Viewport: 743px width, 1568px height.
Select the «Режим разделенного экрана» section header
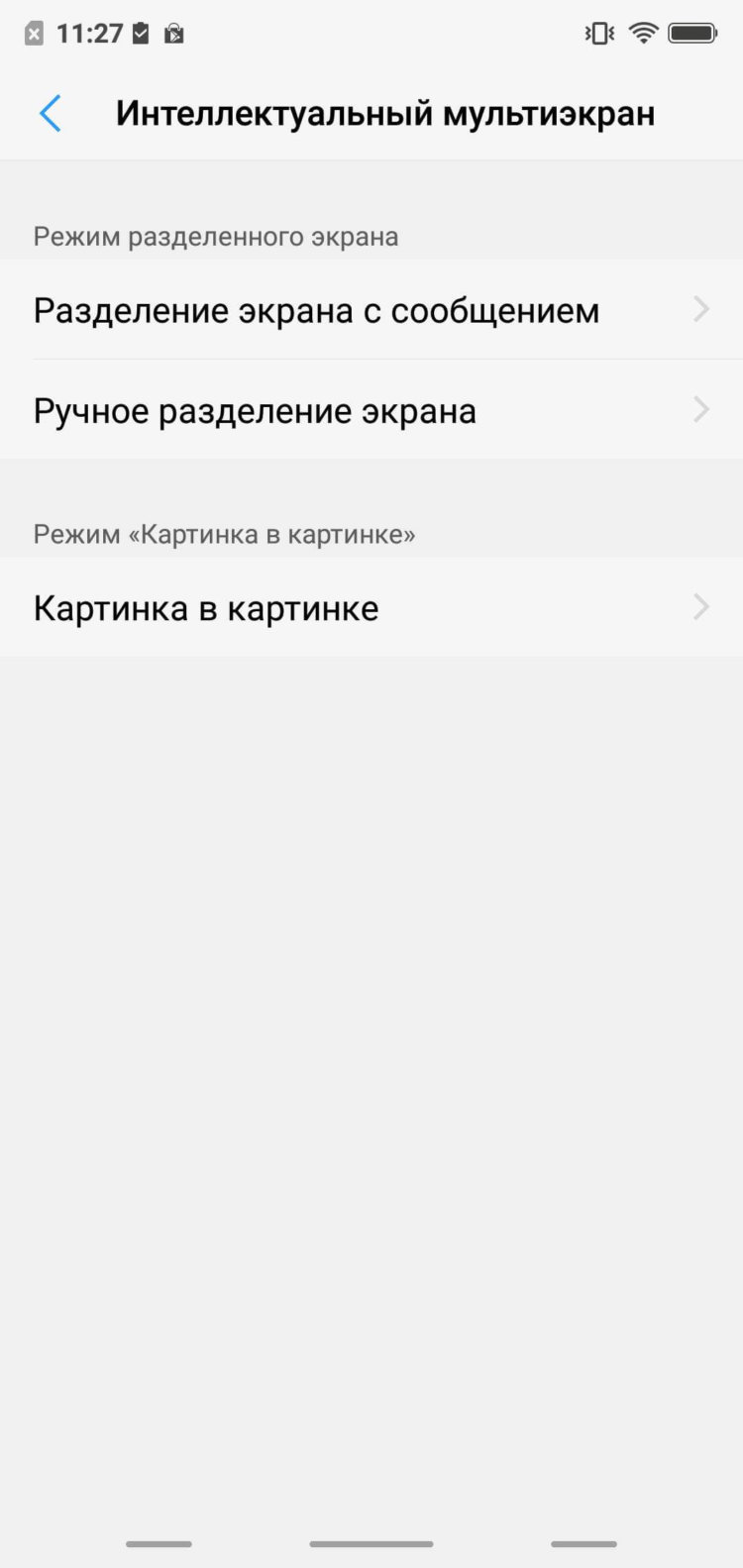coord(215,236)
